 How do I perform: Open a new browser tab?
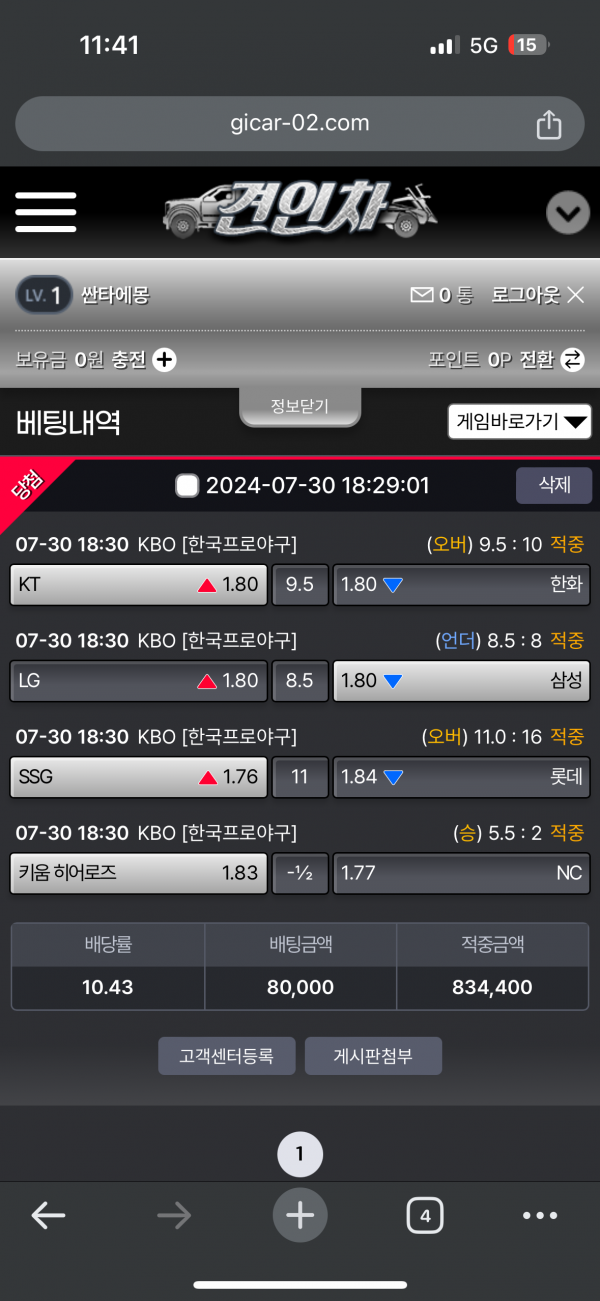pyautogui.click(x=300, y=1215)
